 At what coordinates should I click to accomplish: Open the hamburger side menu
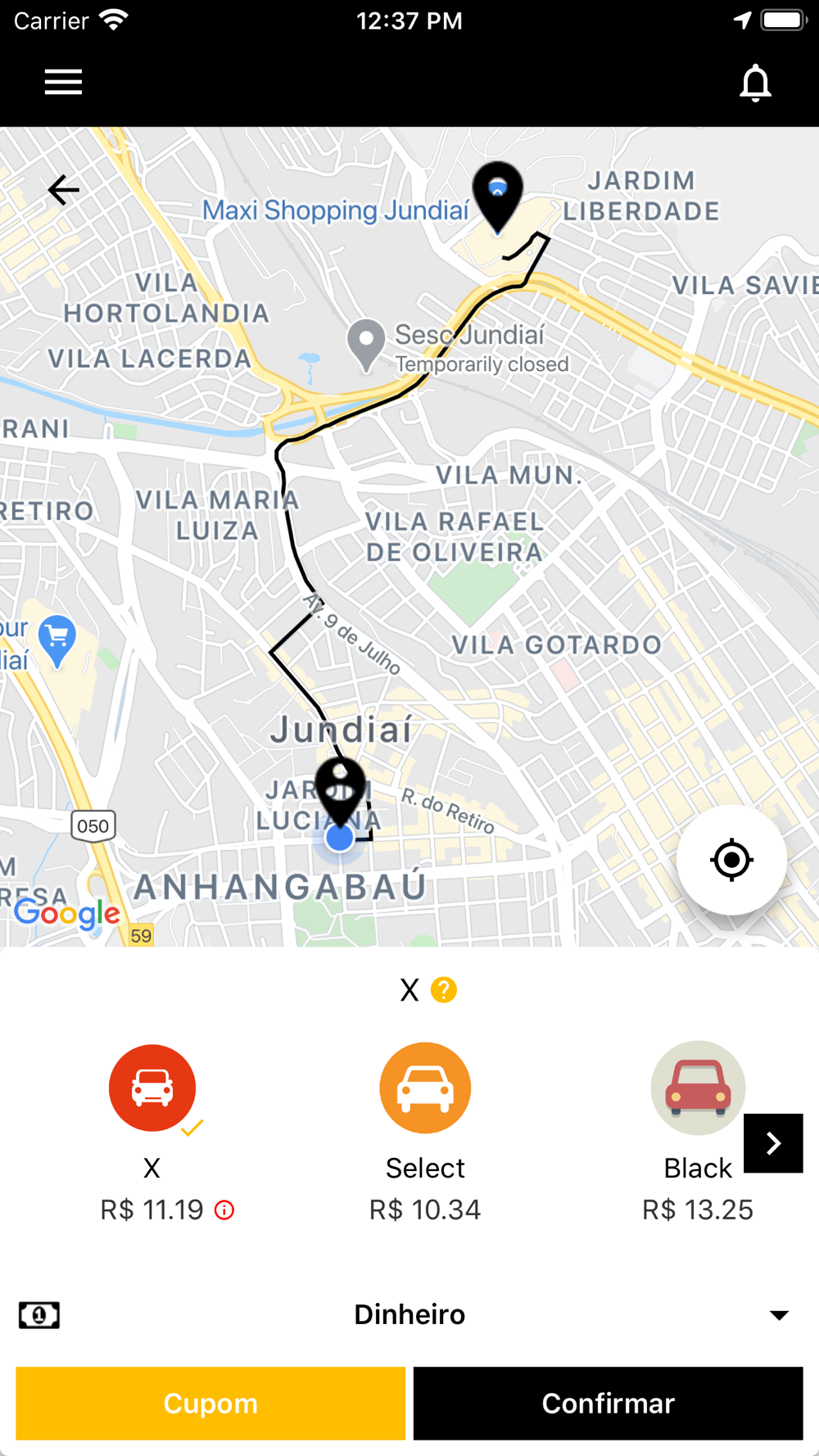(63, 83)
